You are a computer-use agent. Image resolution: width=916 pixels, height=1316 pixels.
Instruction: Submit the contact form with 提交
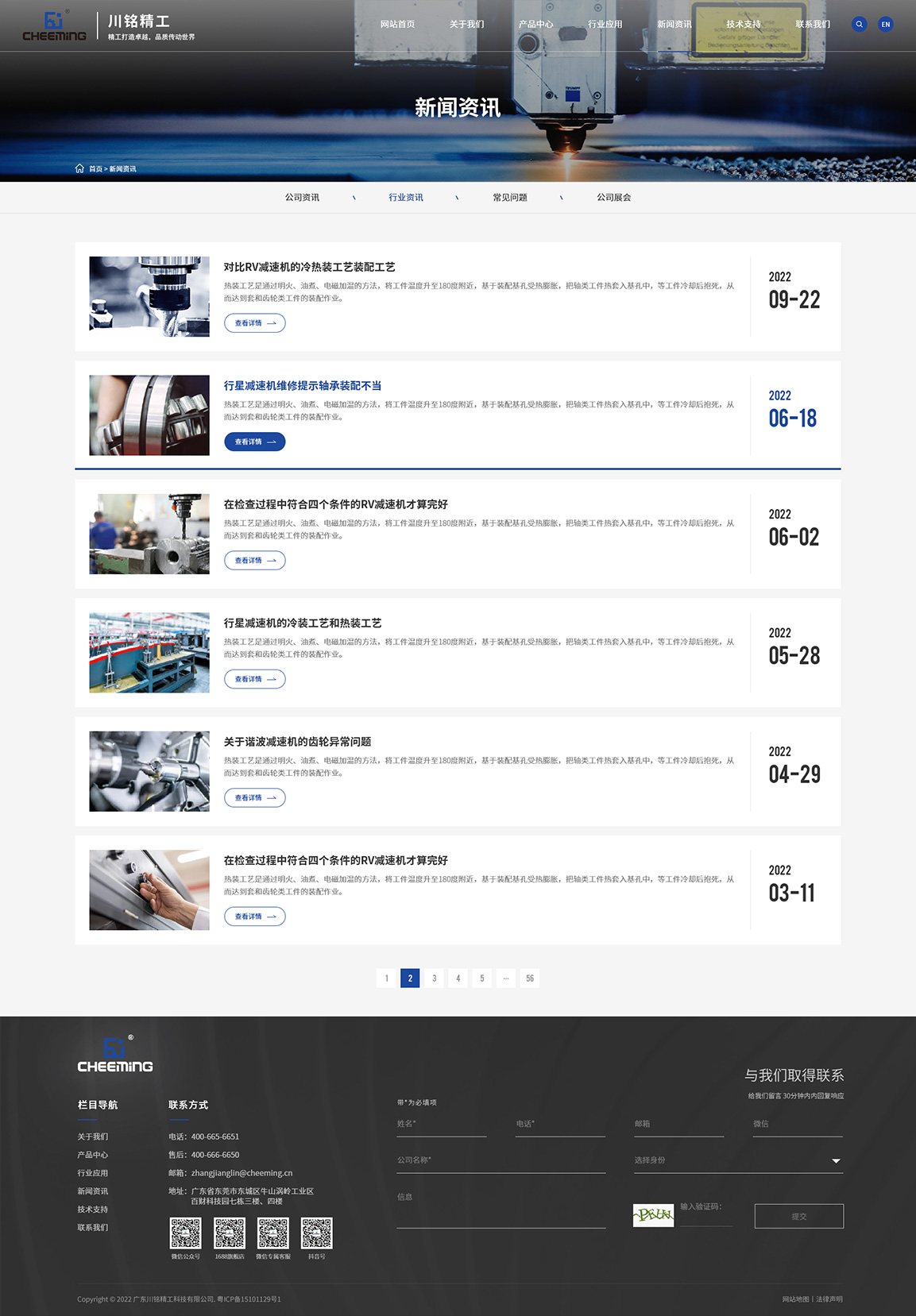click(798, 1216)
